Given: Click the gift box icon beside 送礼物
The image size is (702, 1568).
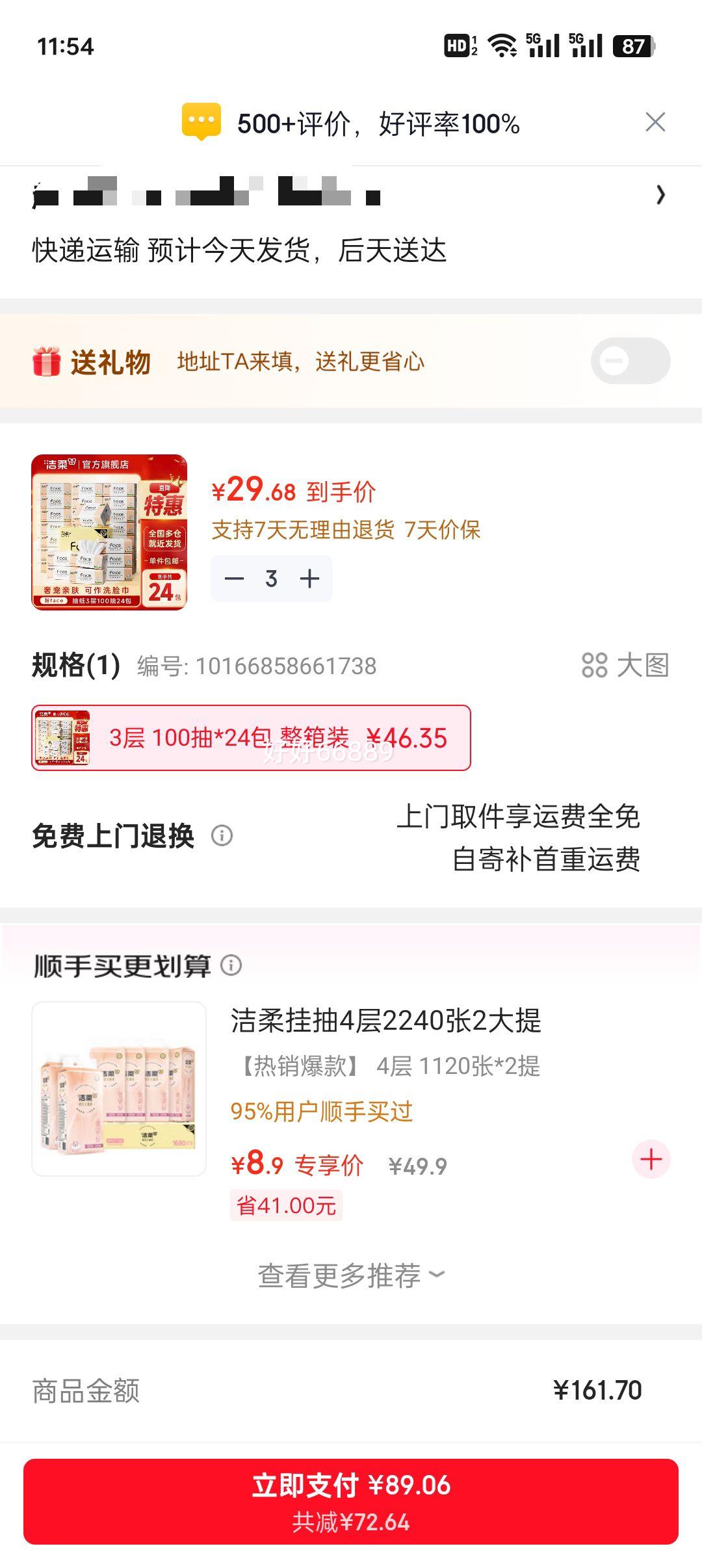Looking at the screenshot, I should click(46, 361).
